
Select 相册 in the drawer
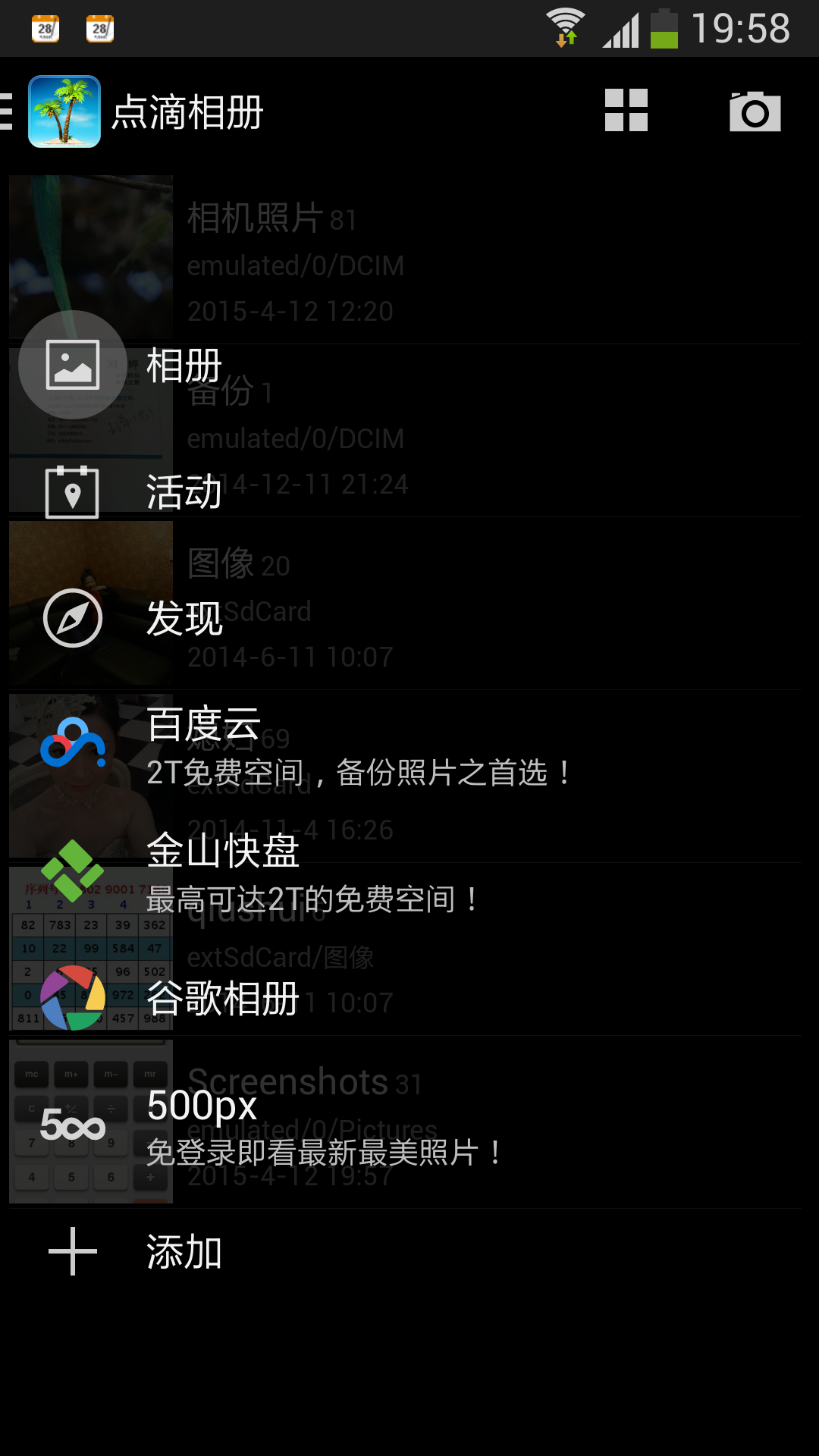182,366
